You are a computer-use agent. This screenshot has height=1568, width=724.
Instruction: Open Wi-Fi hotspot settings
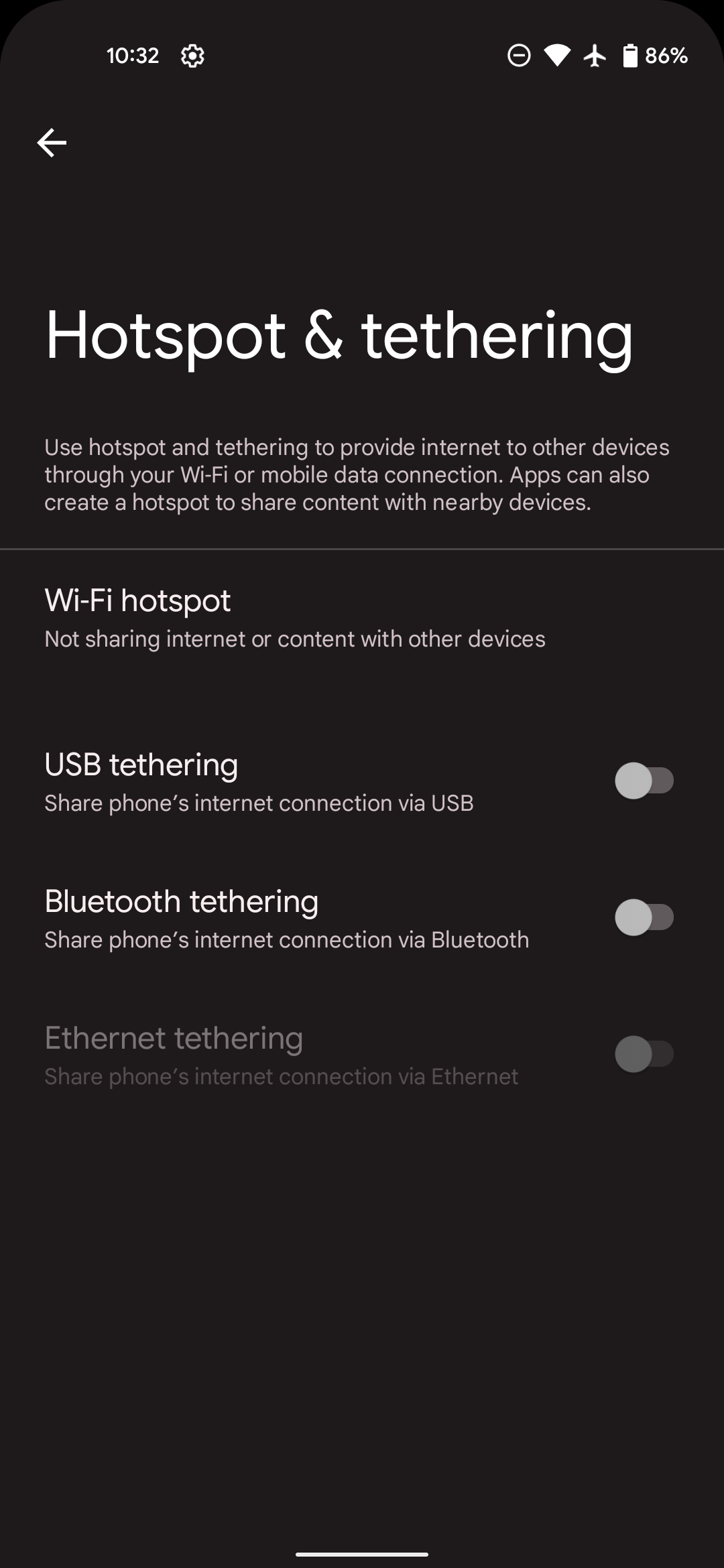[295, 618]
